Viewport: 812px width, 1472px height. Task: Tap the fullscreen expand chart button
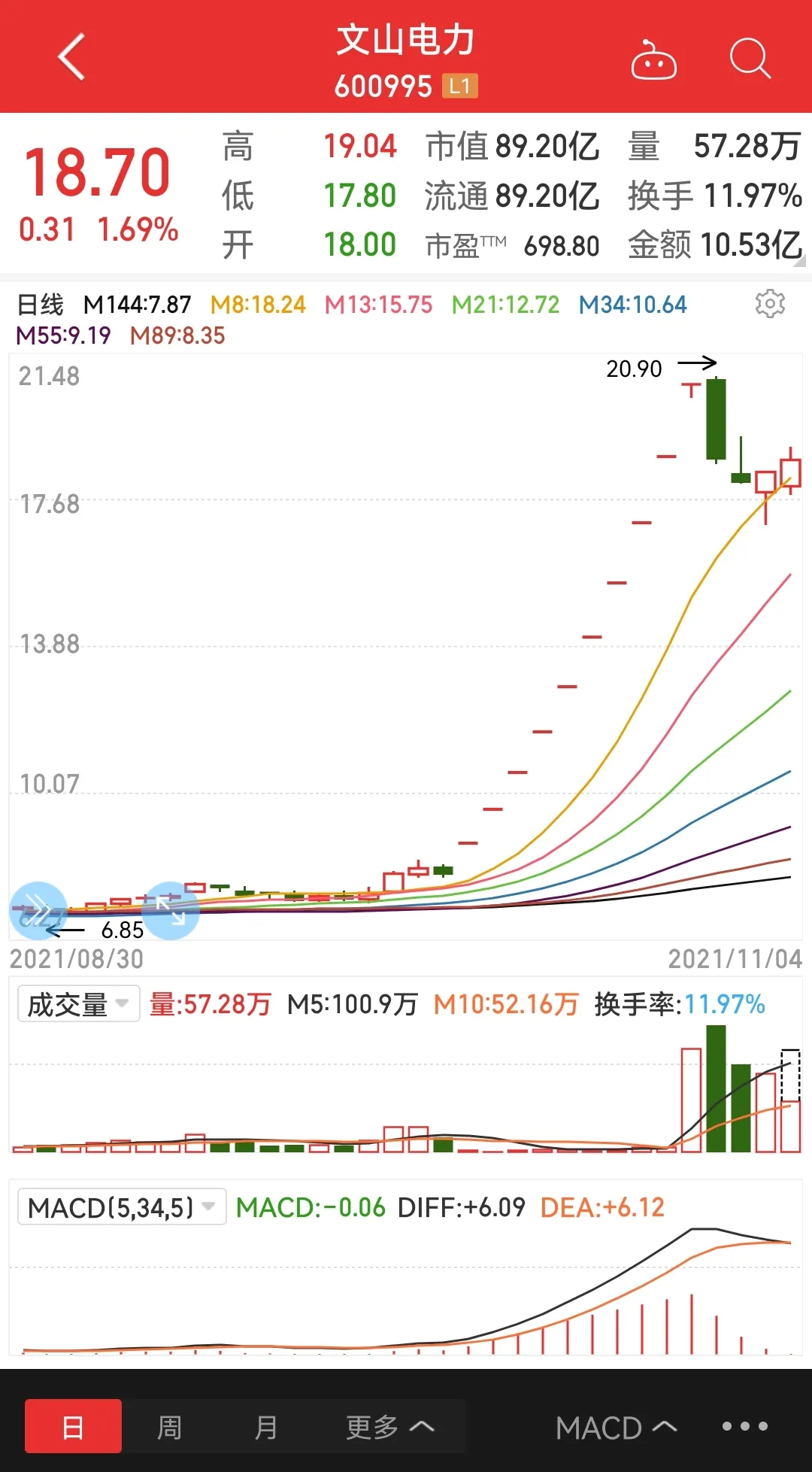tap(171, 911)
